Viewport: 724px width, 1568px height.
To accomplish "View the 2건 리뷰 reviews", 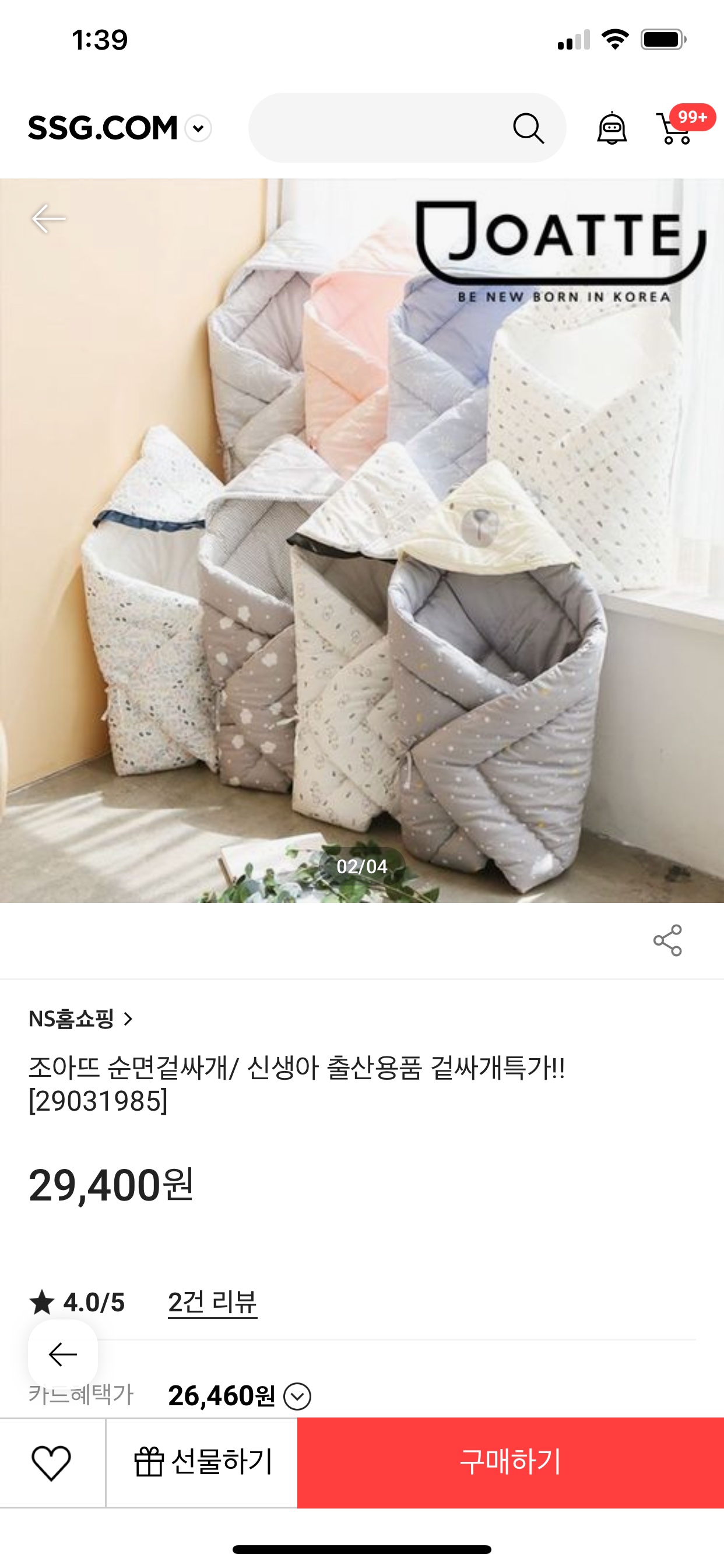I will [x=212, y=1302].
